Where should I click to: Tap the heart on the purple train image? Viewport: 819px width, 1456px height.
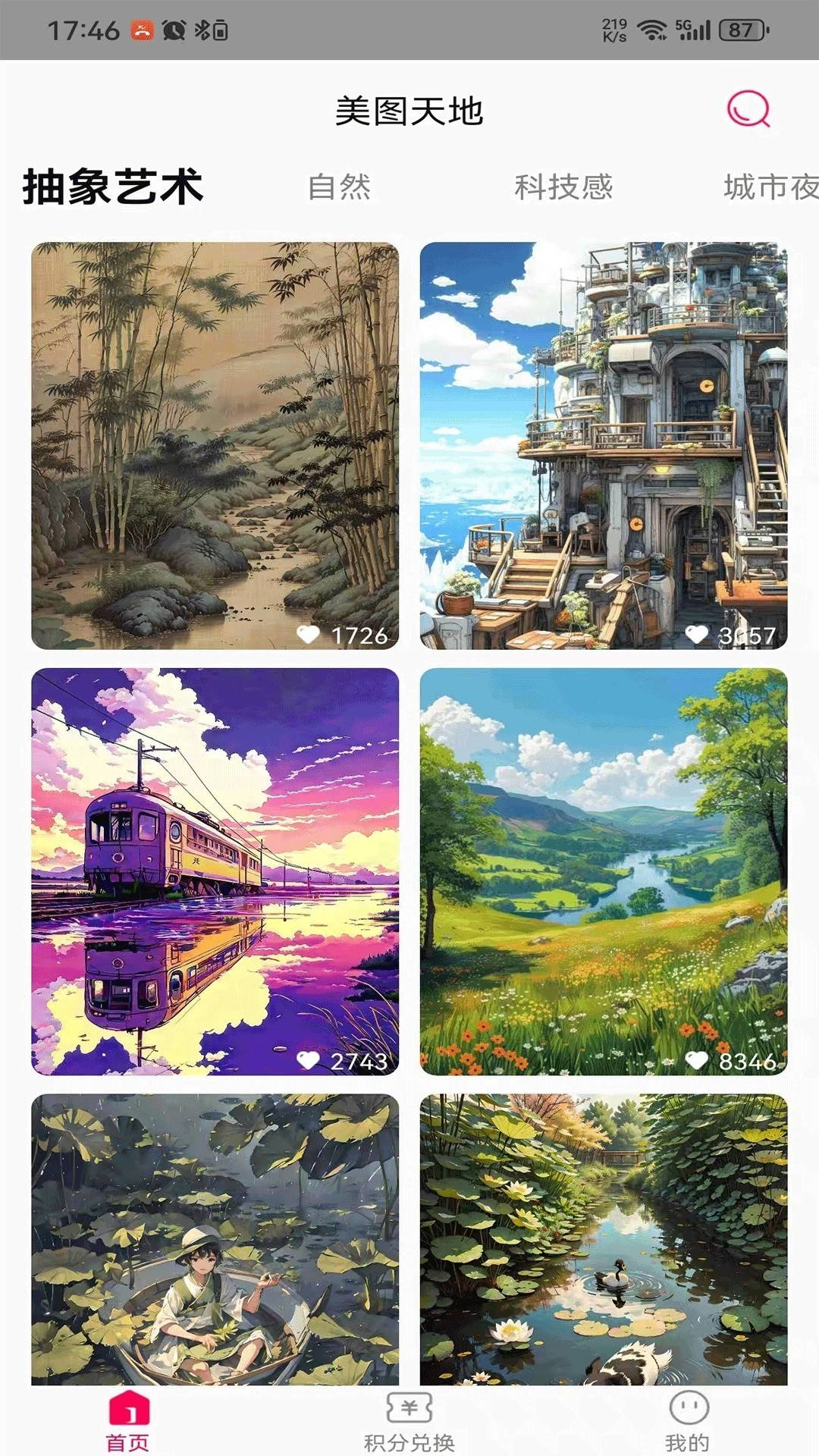[309, 1060]
